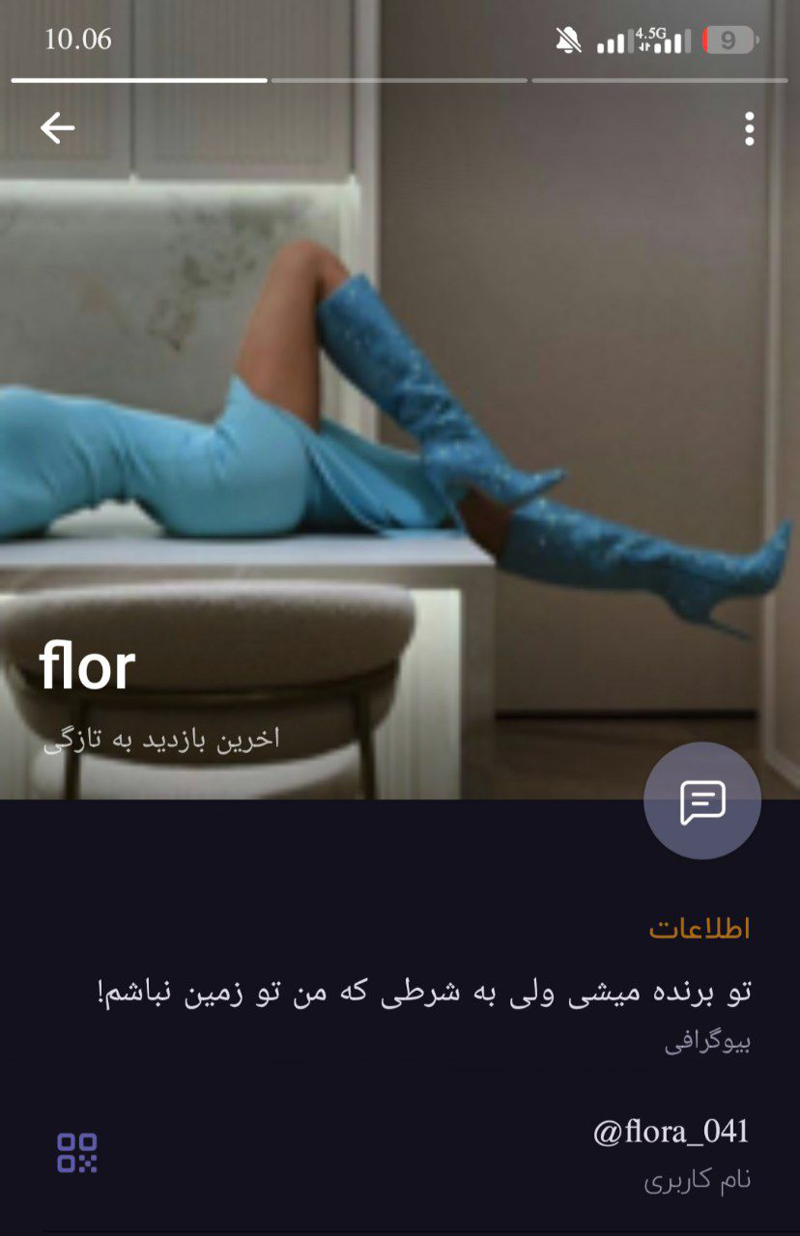This screenshot has height=1236, width=800.
Task: Open flor's profile photo
Action: 400,420
